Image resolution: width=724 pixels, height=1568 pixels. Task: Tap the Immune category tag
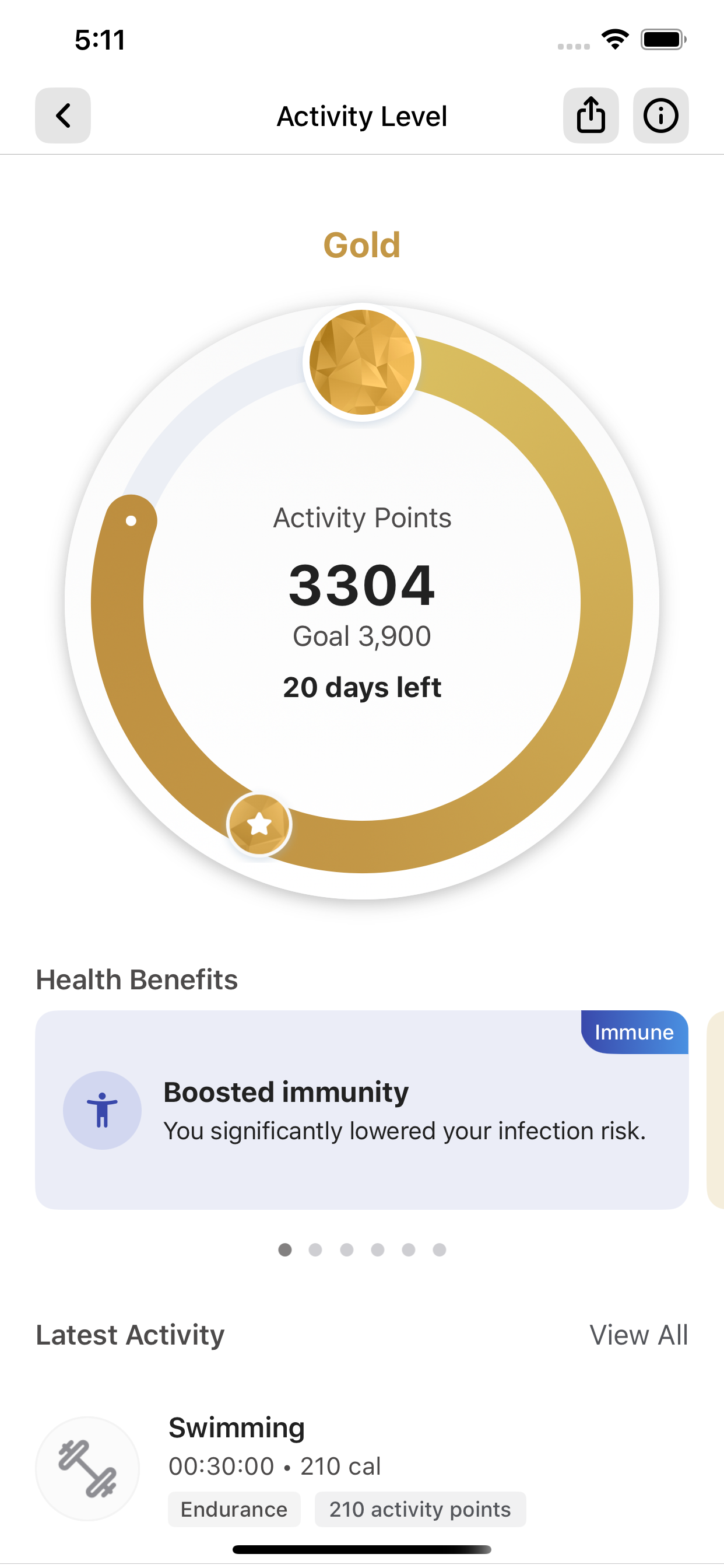(635, 1032)
